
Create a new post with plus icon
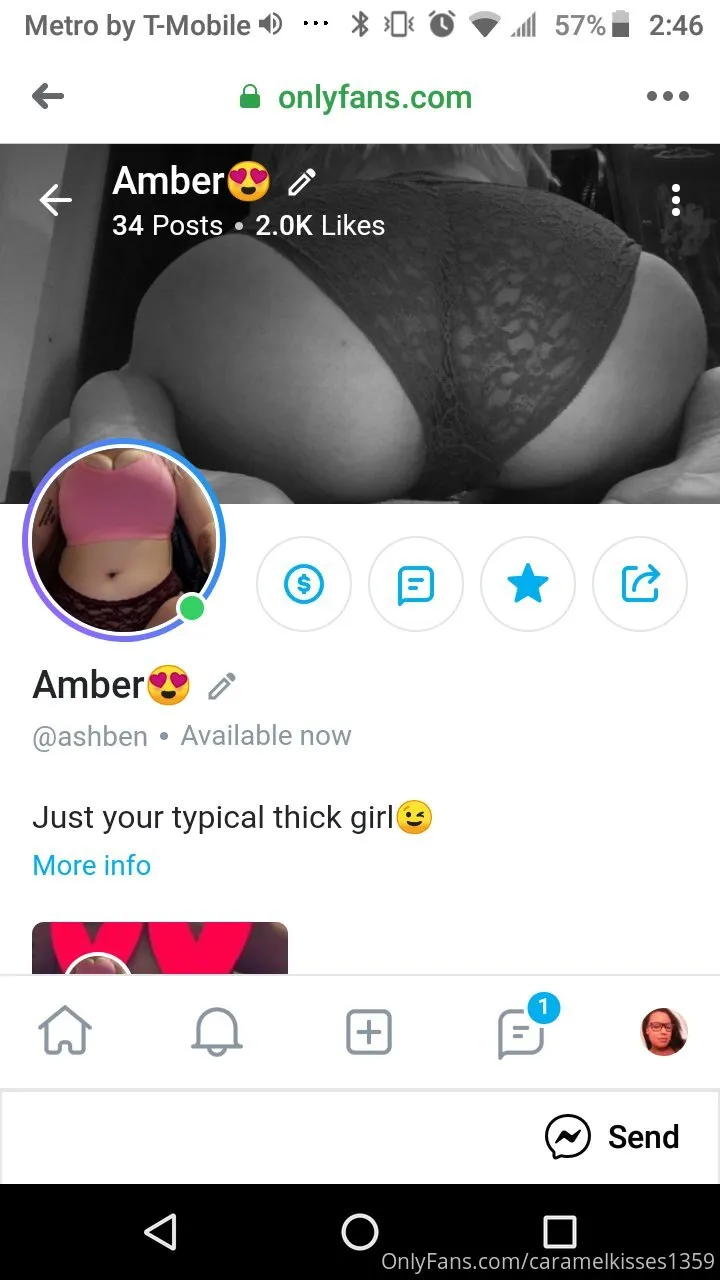point(368,1031)
